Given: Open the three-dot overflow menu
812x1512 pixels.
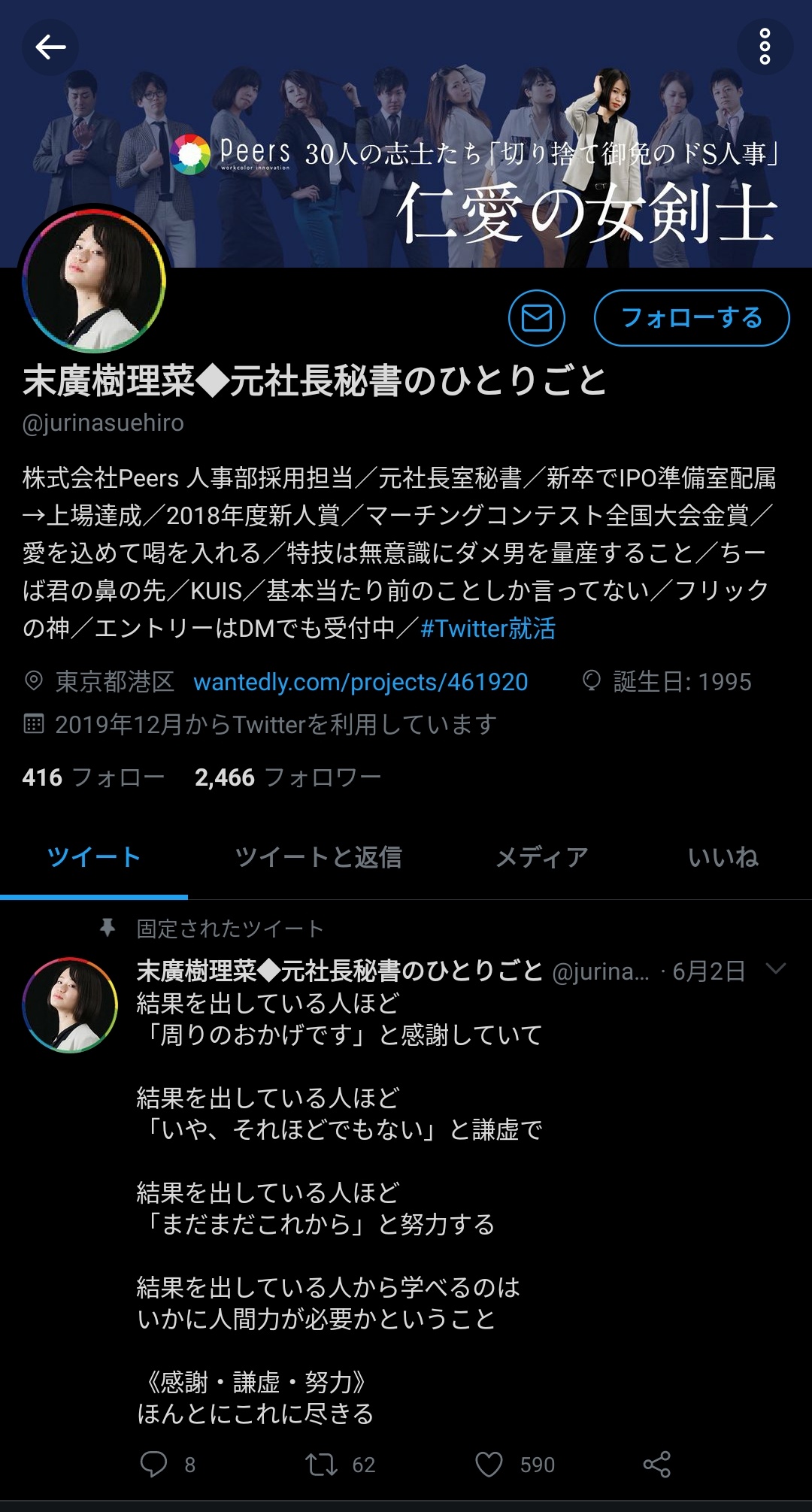Looking at the screenshot, I should (765, 47).
